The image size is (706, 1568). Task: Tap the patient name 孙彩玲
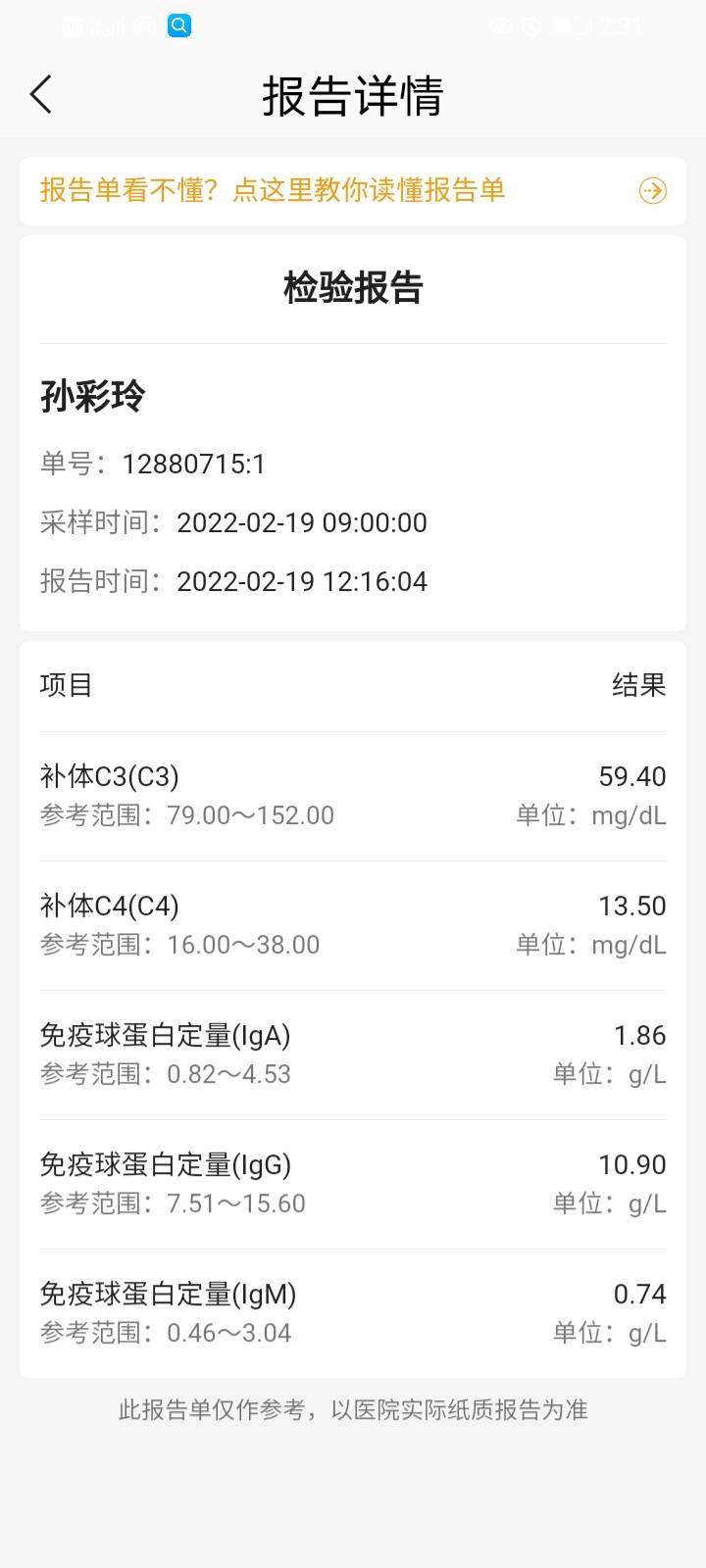(x=91, y=397)
